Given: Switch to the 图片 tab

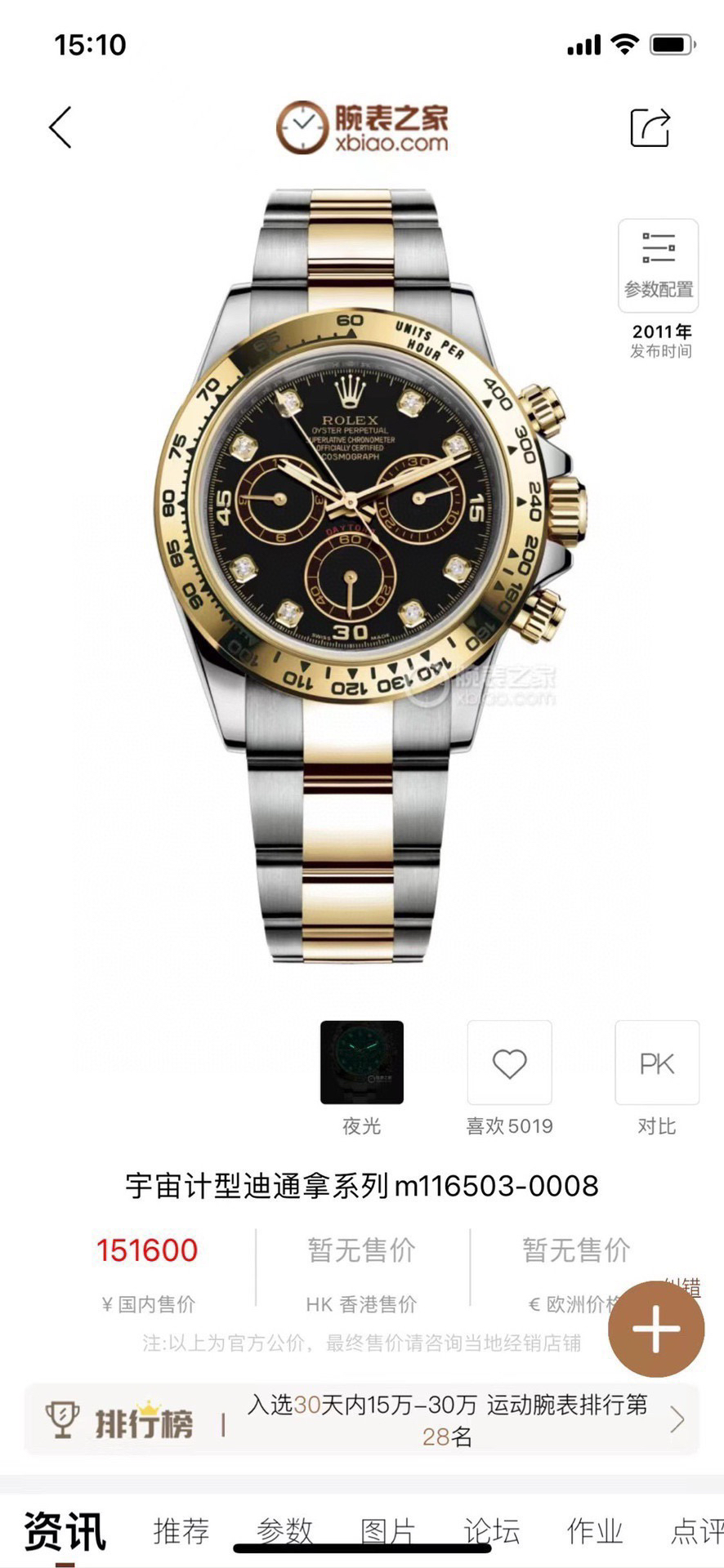Looking at the screenshot, I should tap(388, 1531).
